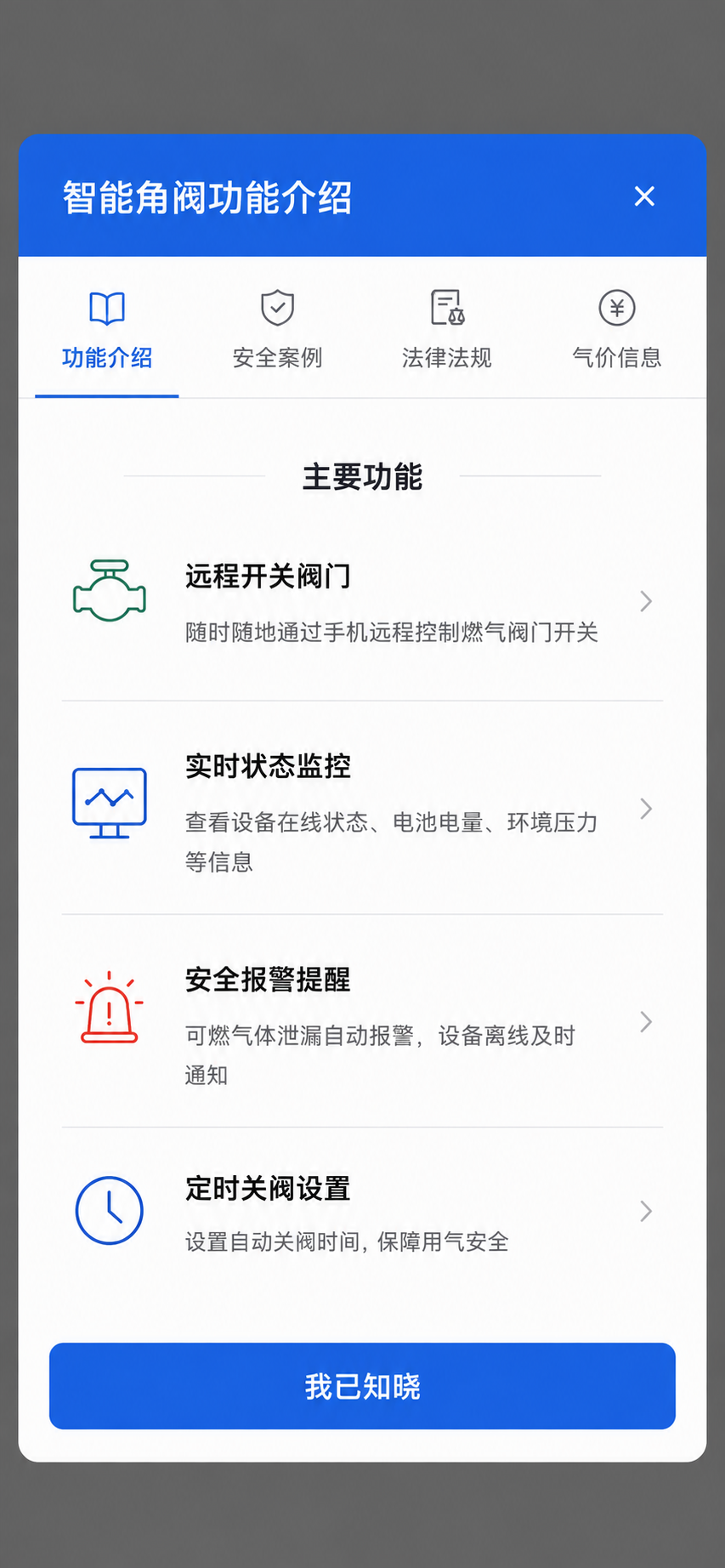Image resolution: width=725 pixels, height=1568 pixels.
Task: Tap the 我已知晓 button
Action: pyautogui.click(x=362, y=1386)
